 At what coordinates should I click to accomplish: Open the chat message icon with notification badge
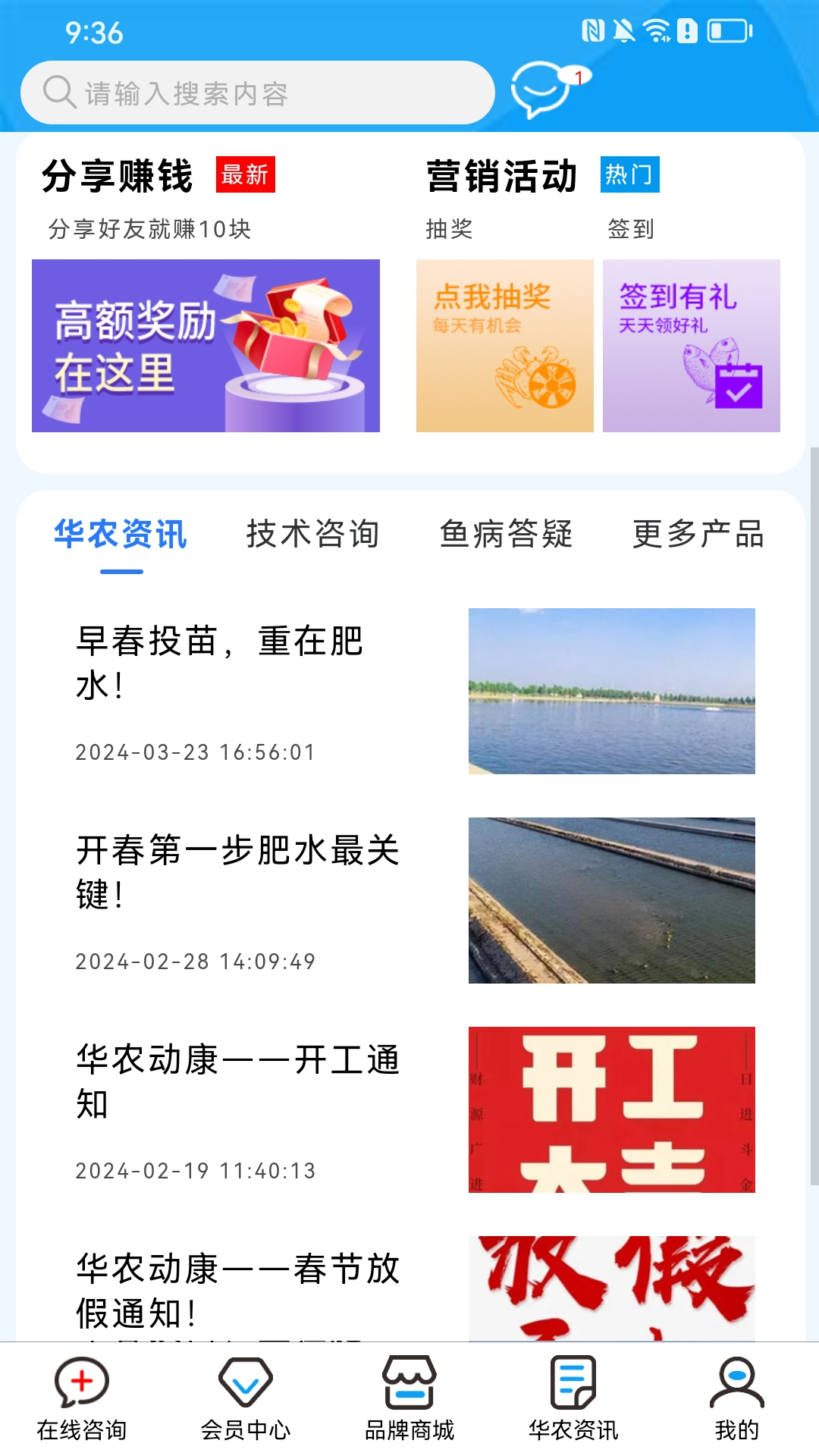[x=541, y=90]
